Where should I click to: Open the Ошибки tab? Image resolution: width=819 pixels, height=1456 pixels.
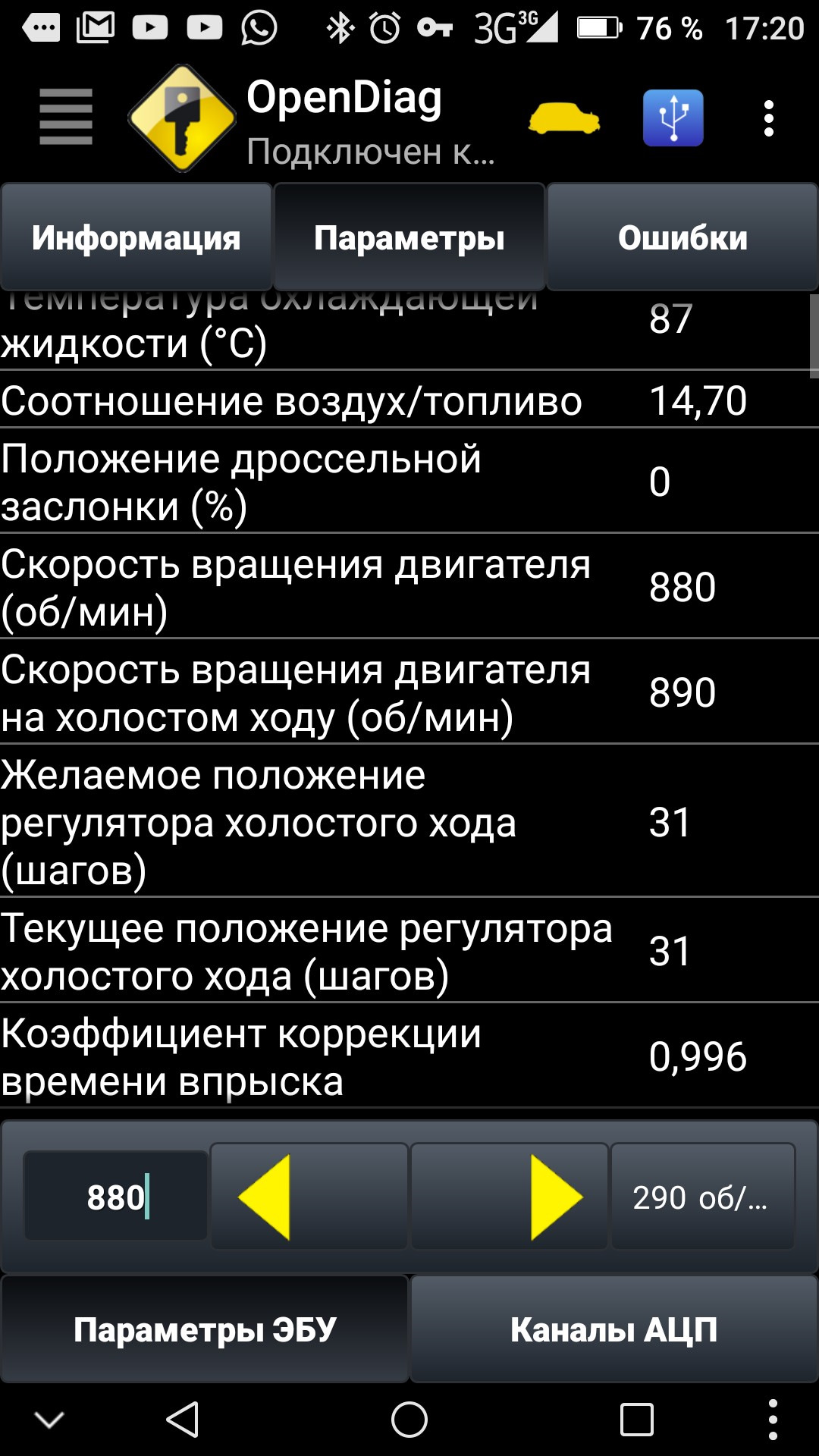[x=681, y=237]
